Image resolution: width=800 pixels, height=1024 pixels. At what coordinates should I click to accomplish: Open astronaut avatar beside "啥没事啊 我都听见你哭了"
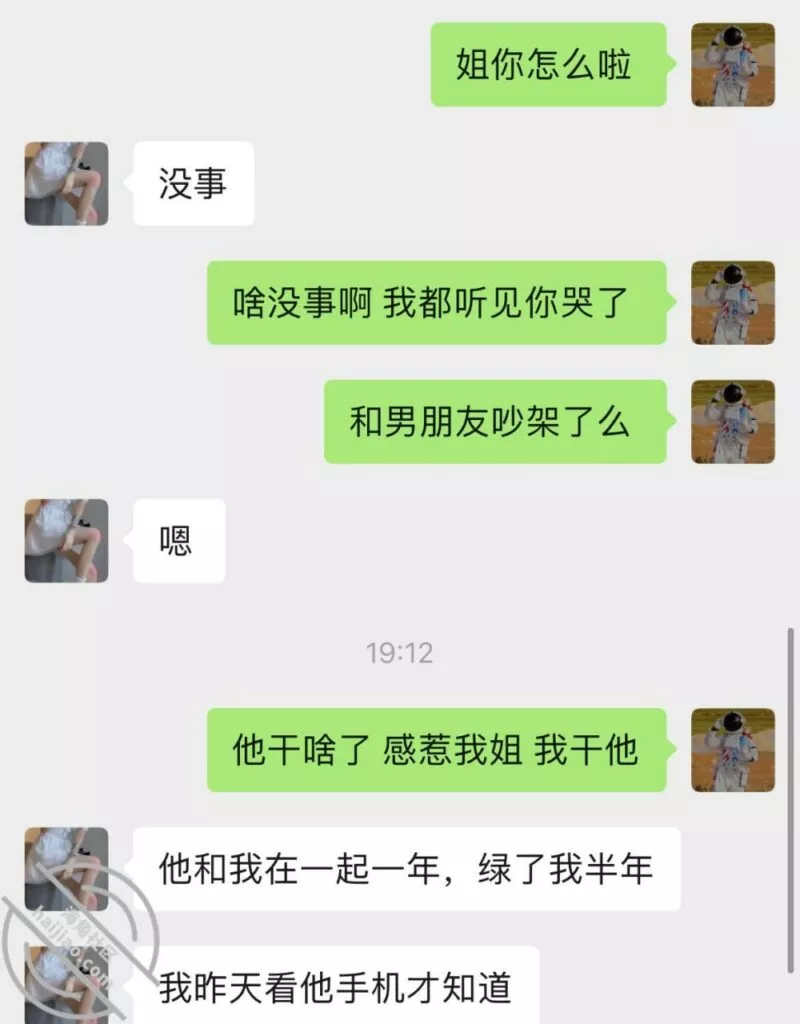tap(733, 303)
